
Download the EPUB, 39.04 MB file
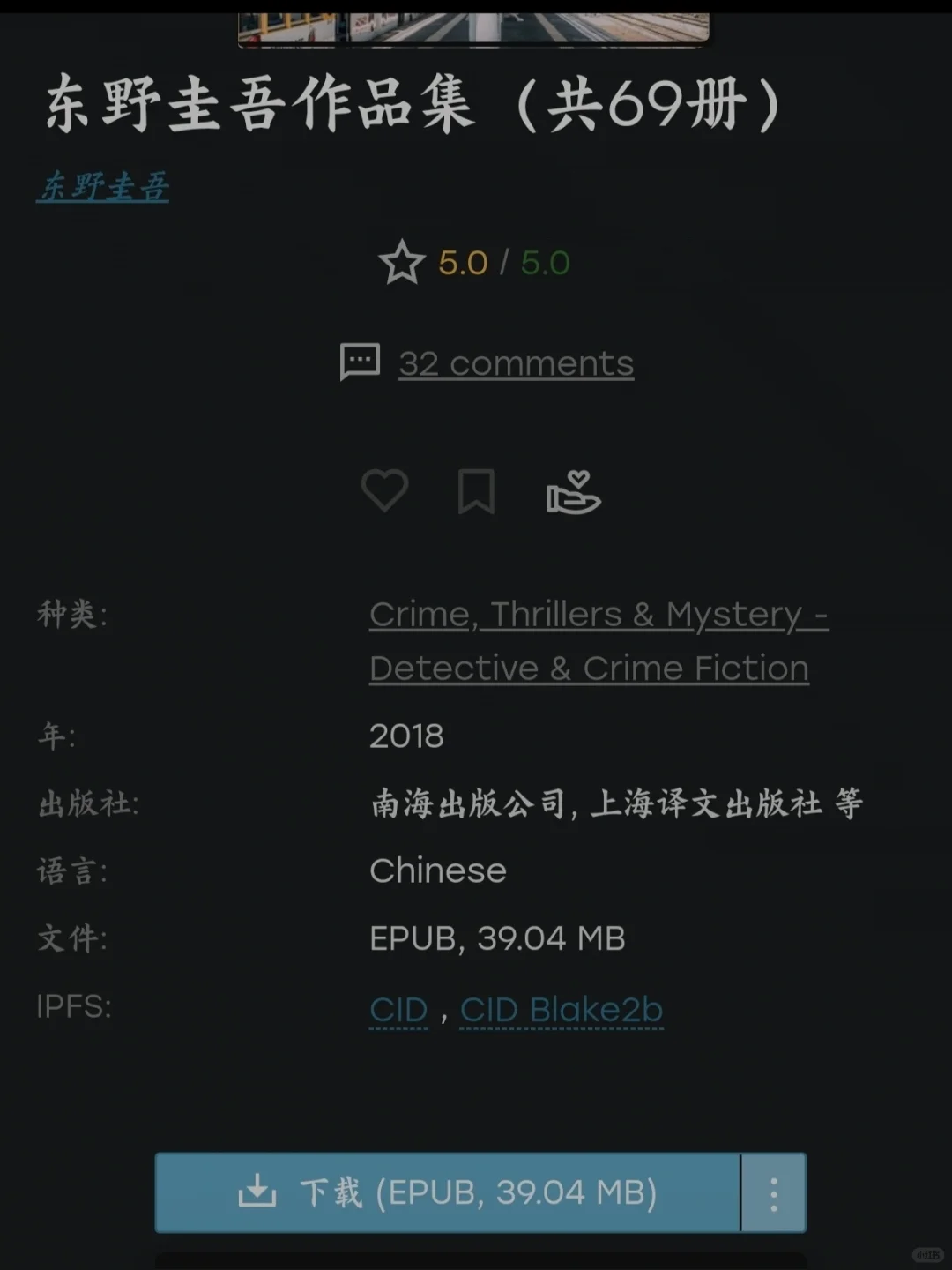(x=448, y=1192)
